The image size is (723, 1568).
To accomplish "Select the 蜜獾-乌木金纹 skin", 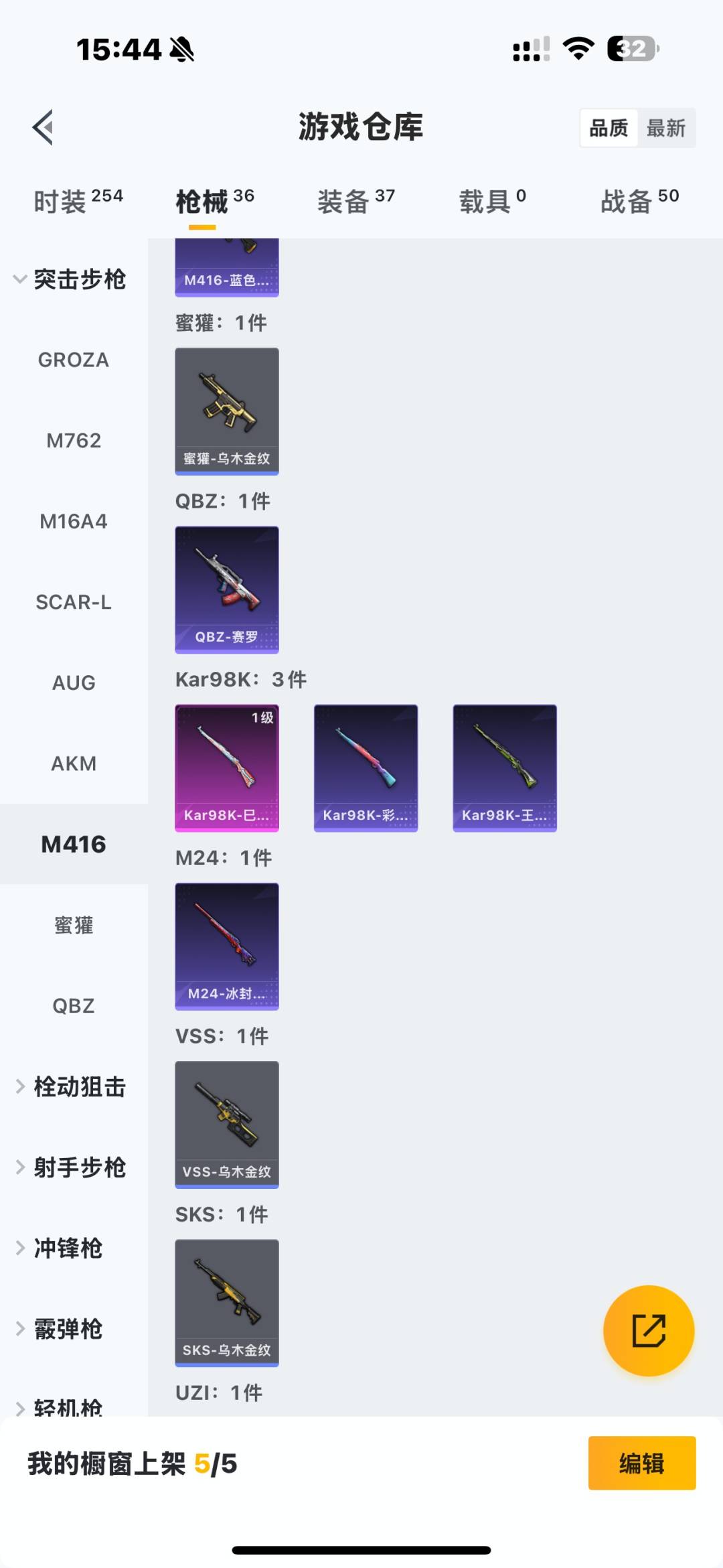I will click(x=226, y=410).
